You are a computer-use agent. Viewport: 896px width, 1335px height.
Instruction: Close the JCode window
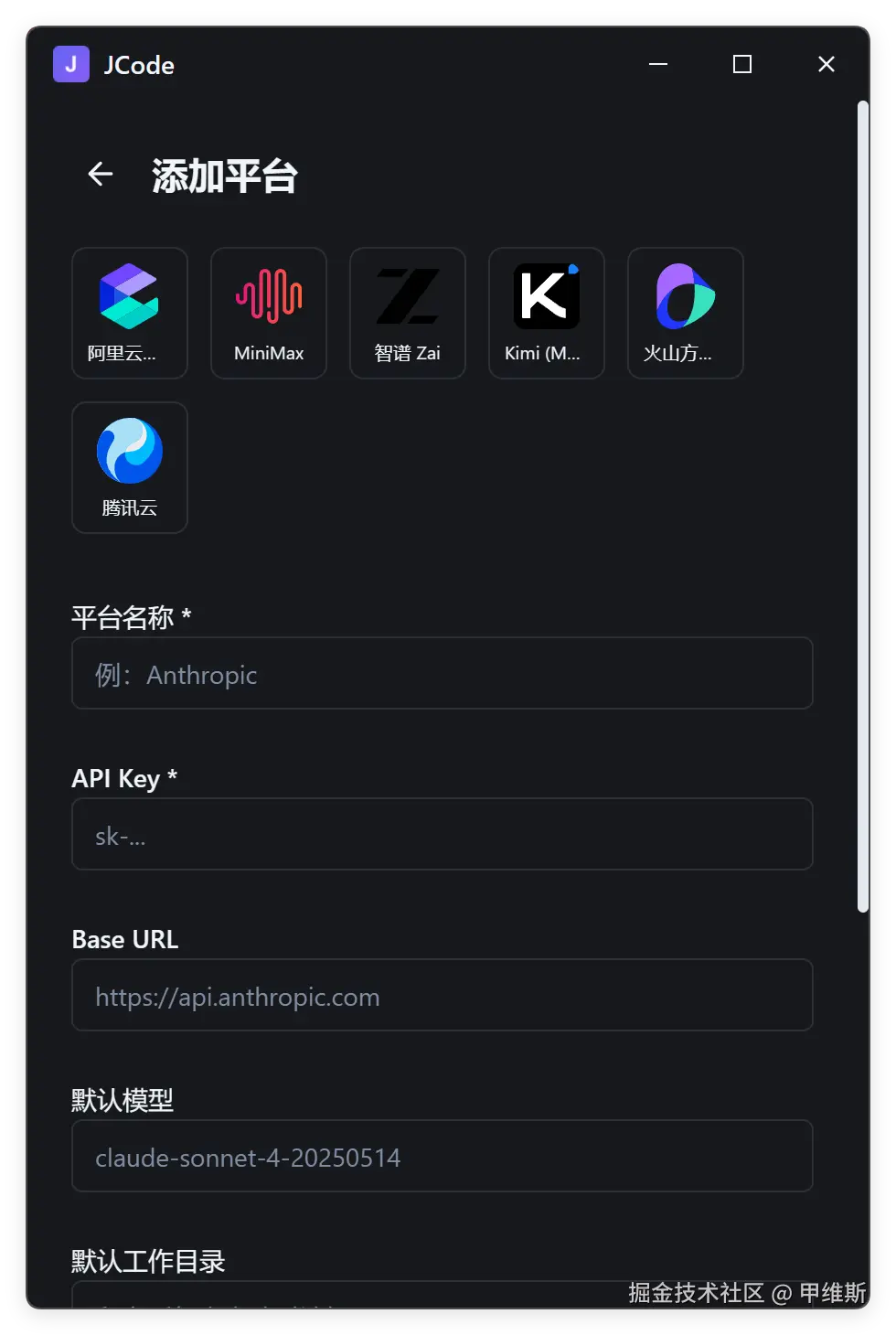(x=827, y=64)
